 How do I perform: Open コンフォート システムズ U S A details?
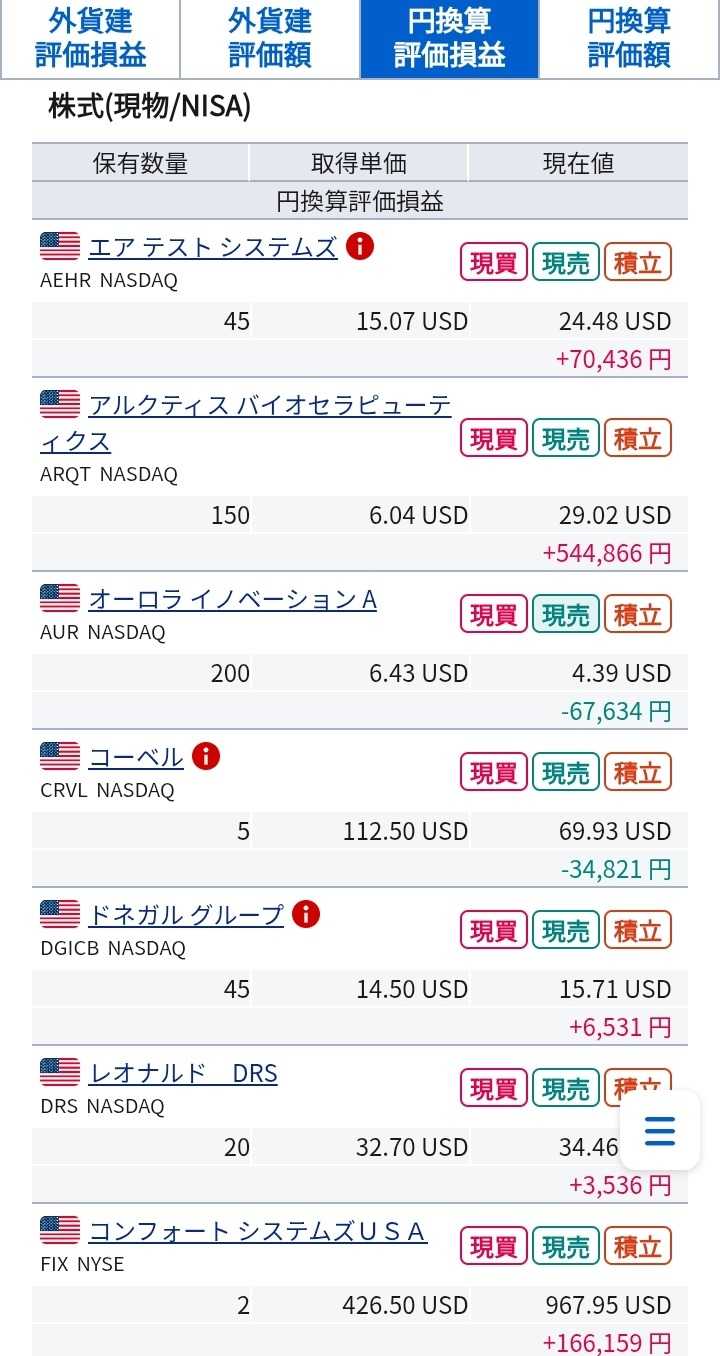(257, 1231)
